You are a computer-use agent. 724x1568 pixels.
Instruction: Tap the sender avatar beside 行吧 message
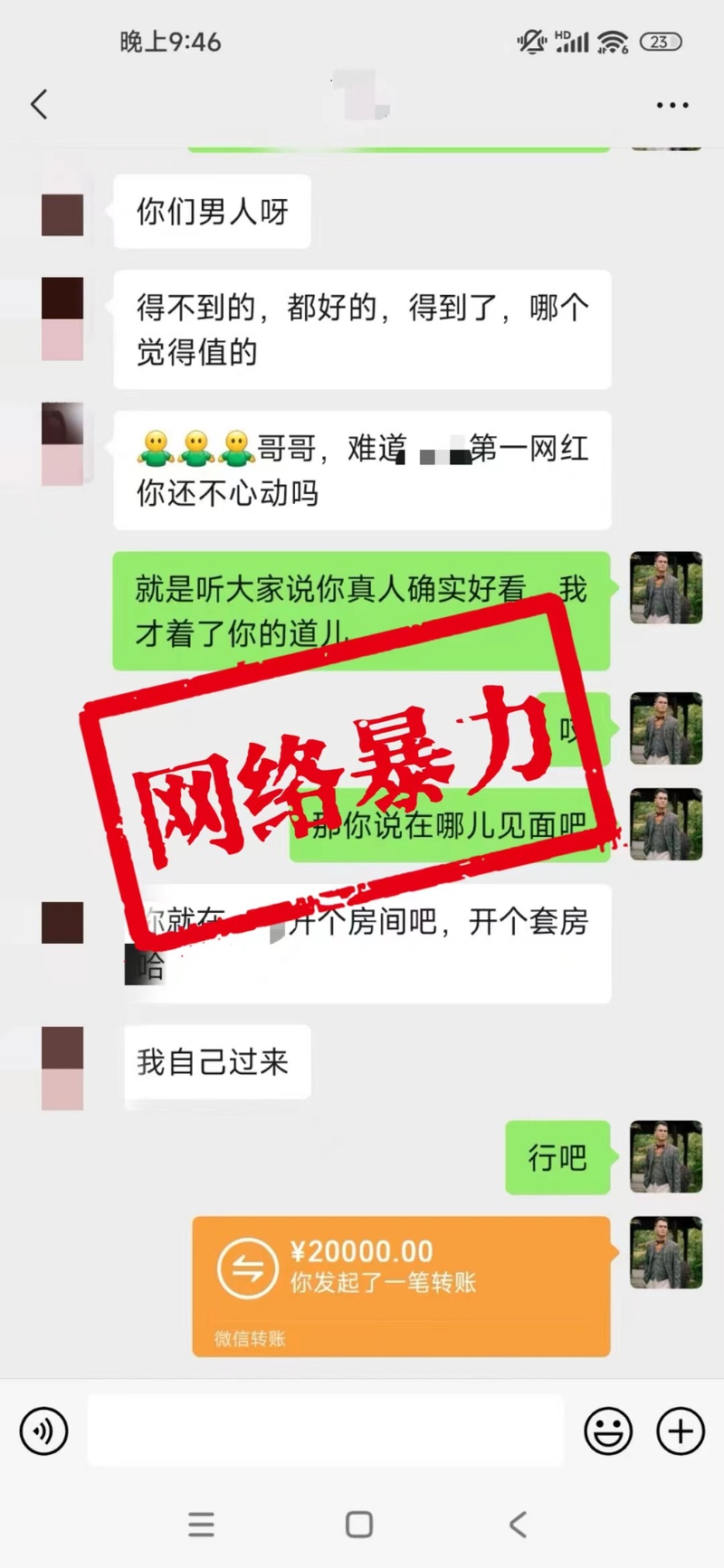[x=666, y=1156]
